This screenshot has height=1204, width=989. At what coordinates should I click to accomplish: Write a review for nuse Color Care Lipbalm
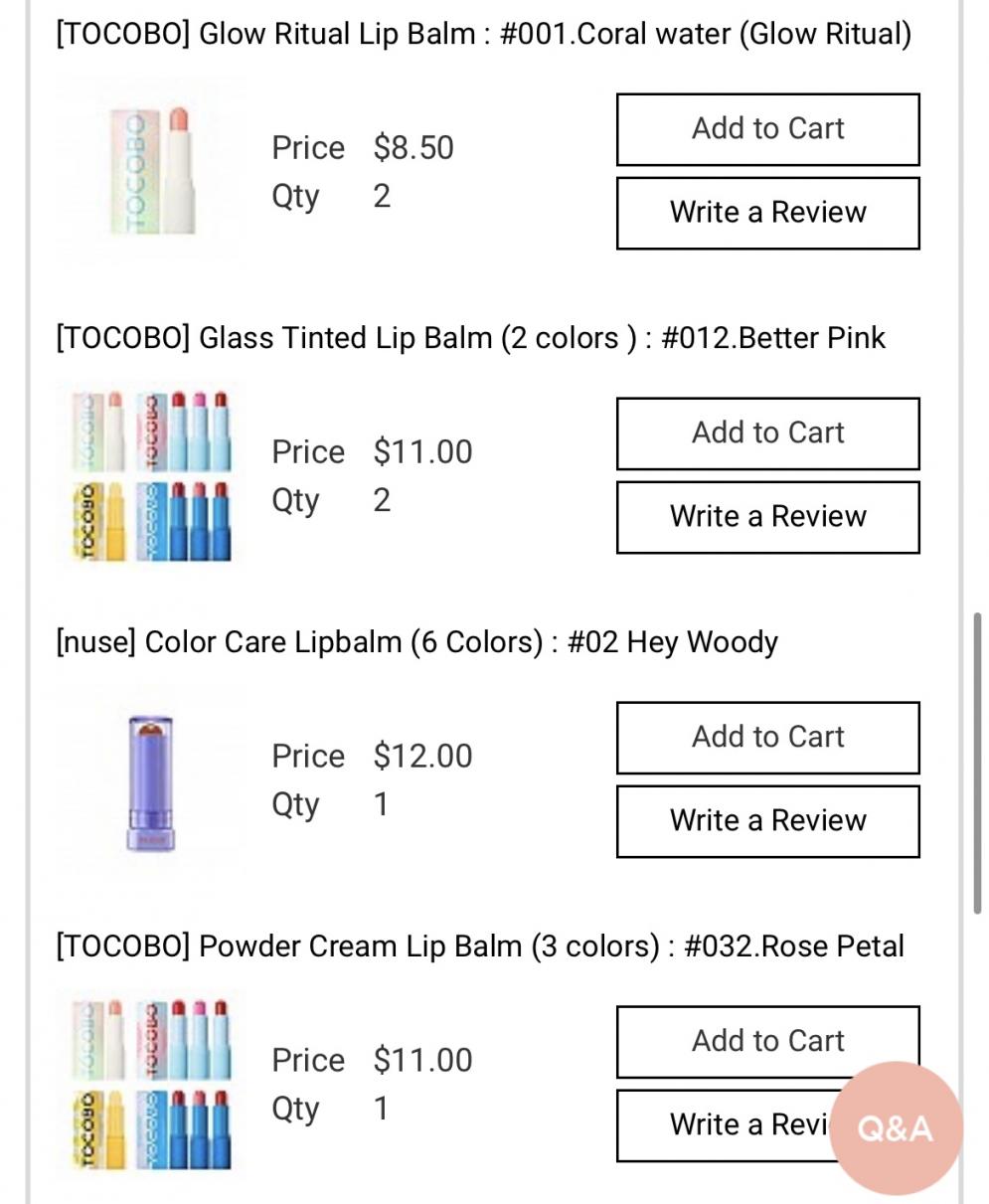pyautogui.click(x=767, y=821)
